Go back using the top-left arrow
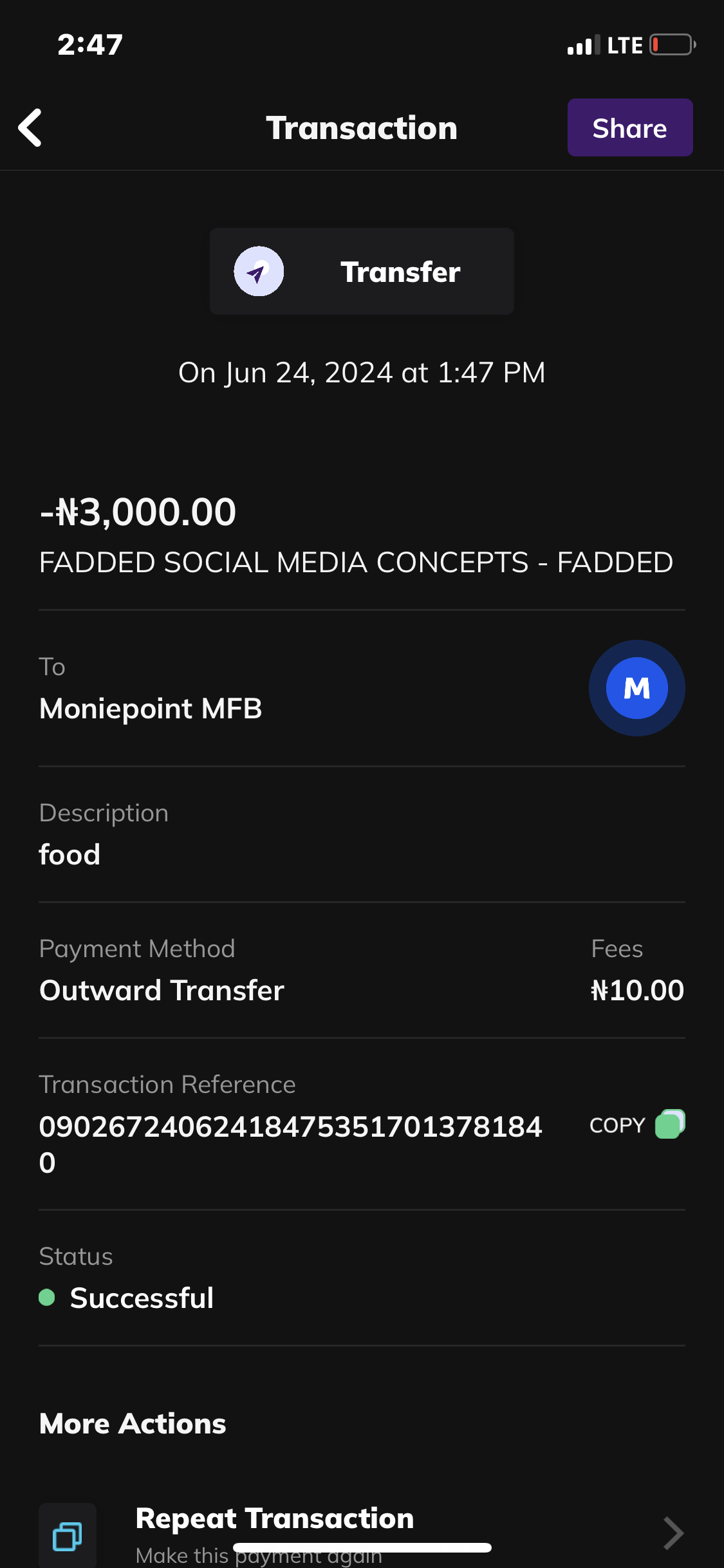This screenshot has width=724, height=1568. click(30, 127)
